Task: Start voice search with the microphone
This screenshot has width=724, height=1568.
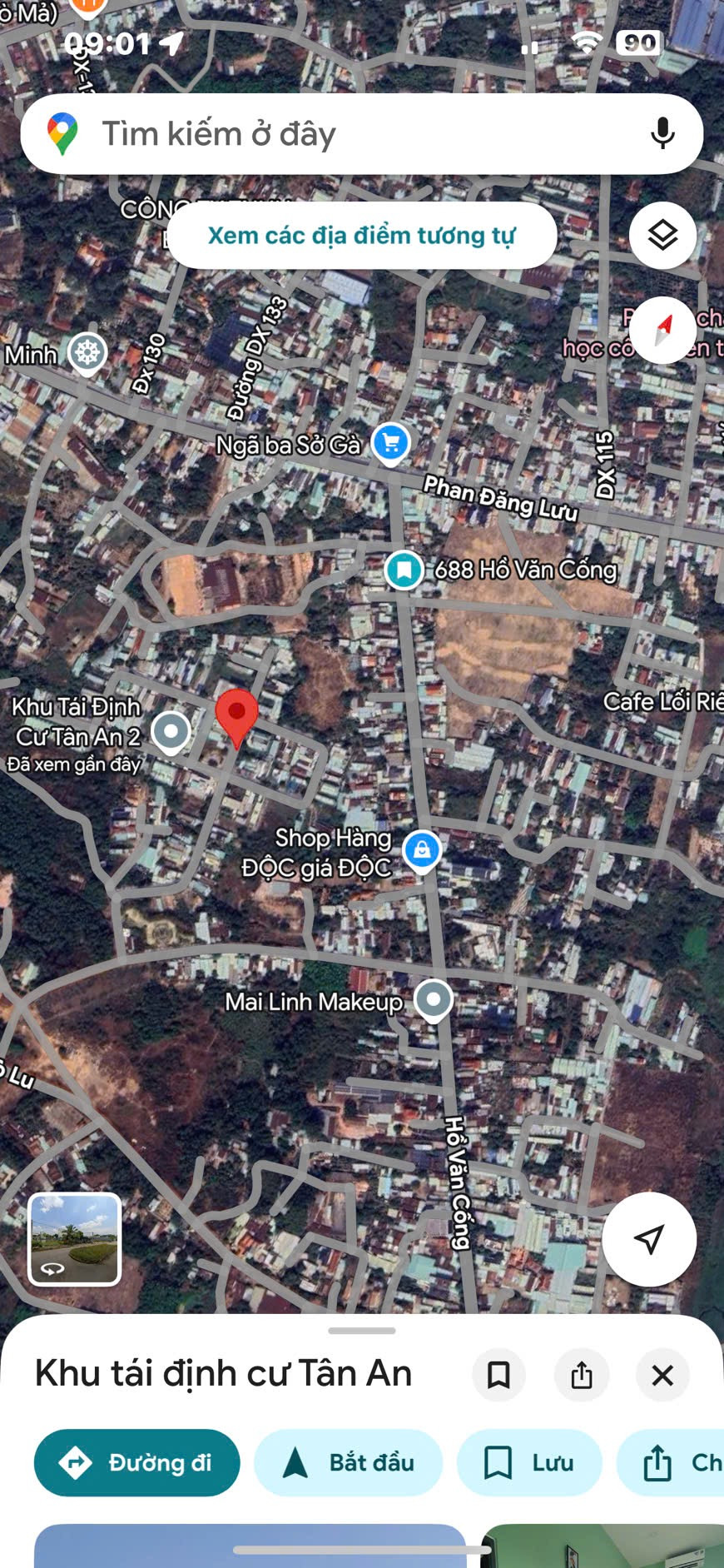Action: pyautogui.click(x=662, y=133)
